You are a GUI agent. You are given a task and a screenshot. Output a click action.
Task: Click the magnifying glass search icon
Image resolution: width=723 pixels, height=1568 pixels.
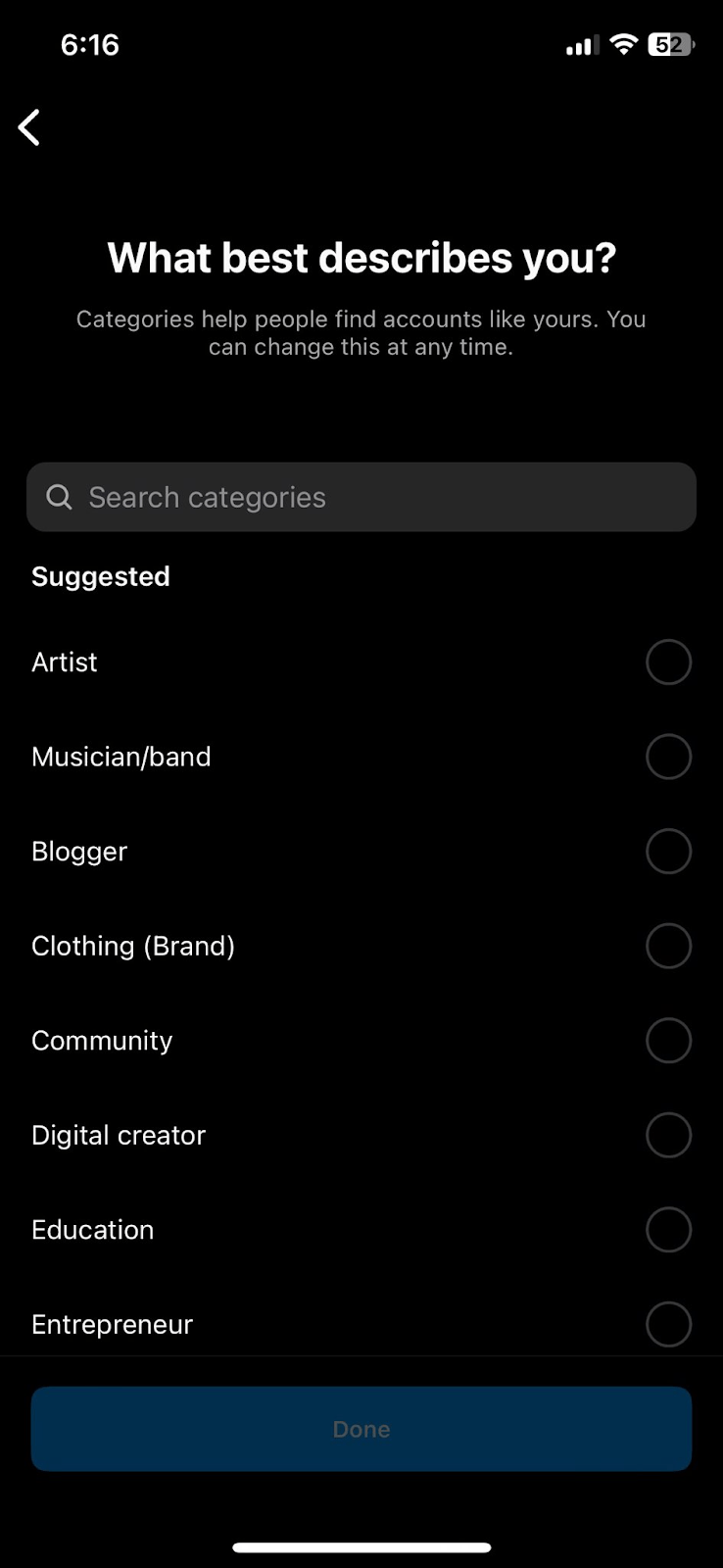point(59,497)
